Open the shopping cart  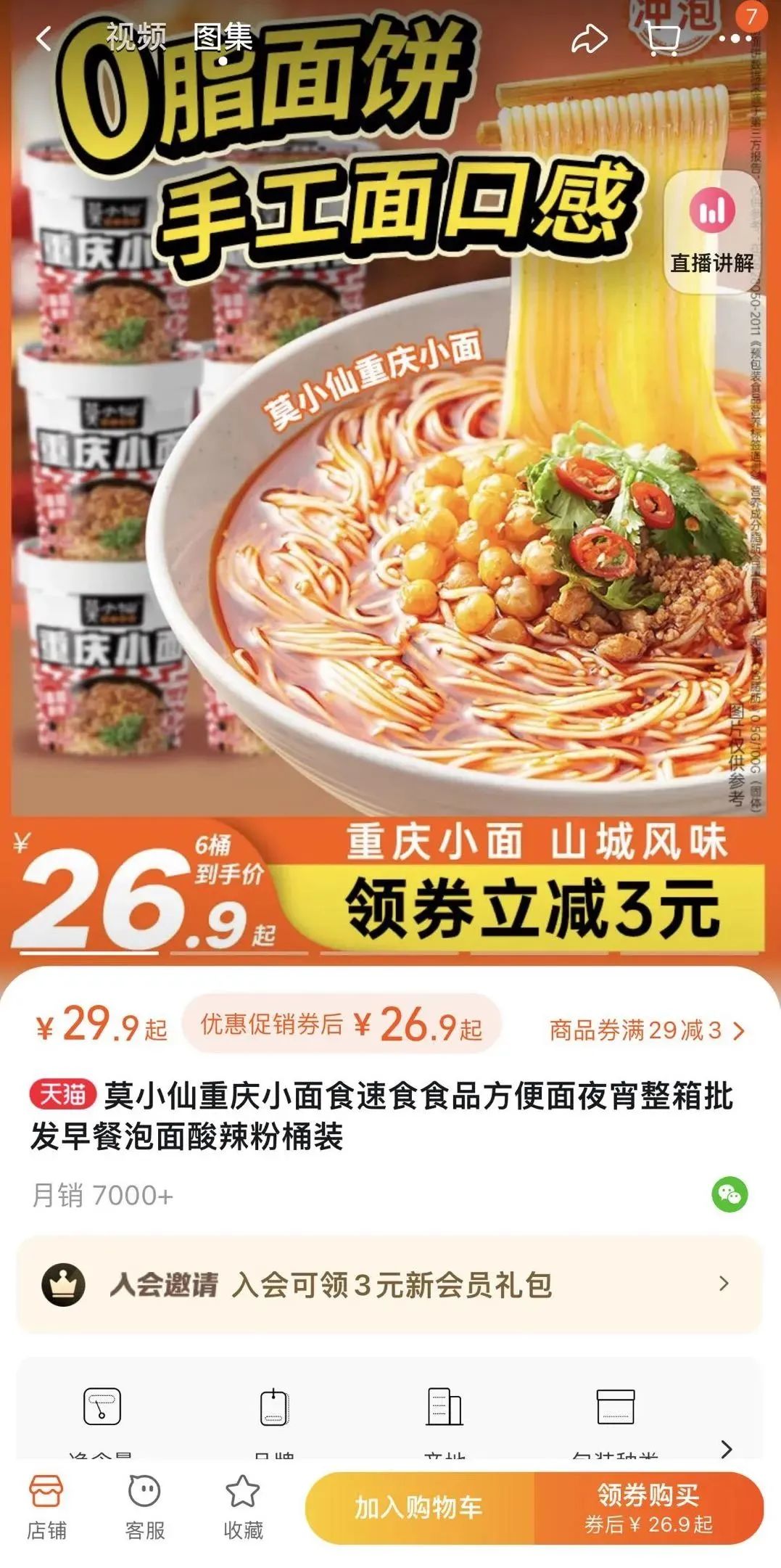click(663, 38)
